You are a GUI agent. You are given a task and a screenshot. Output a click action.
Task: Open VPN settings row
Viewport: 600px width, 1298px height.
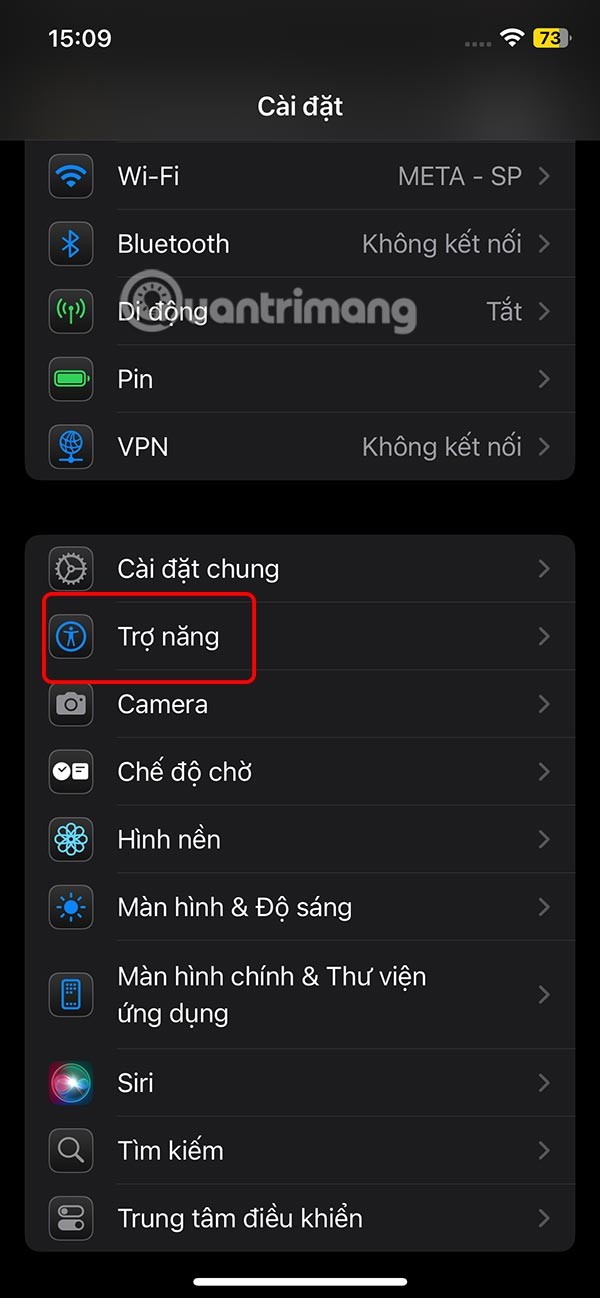coord(300,446)
